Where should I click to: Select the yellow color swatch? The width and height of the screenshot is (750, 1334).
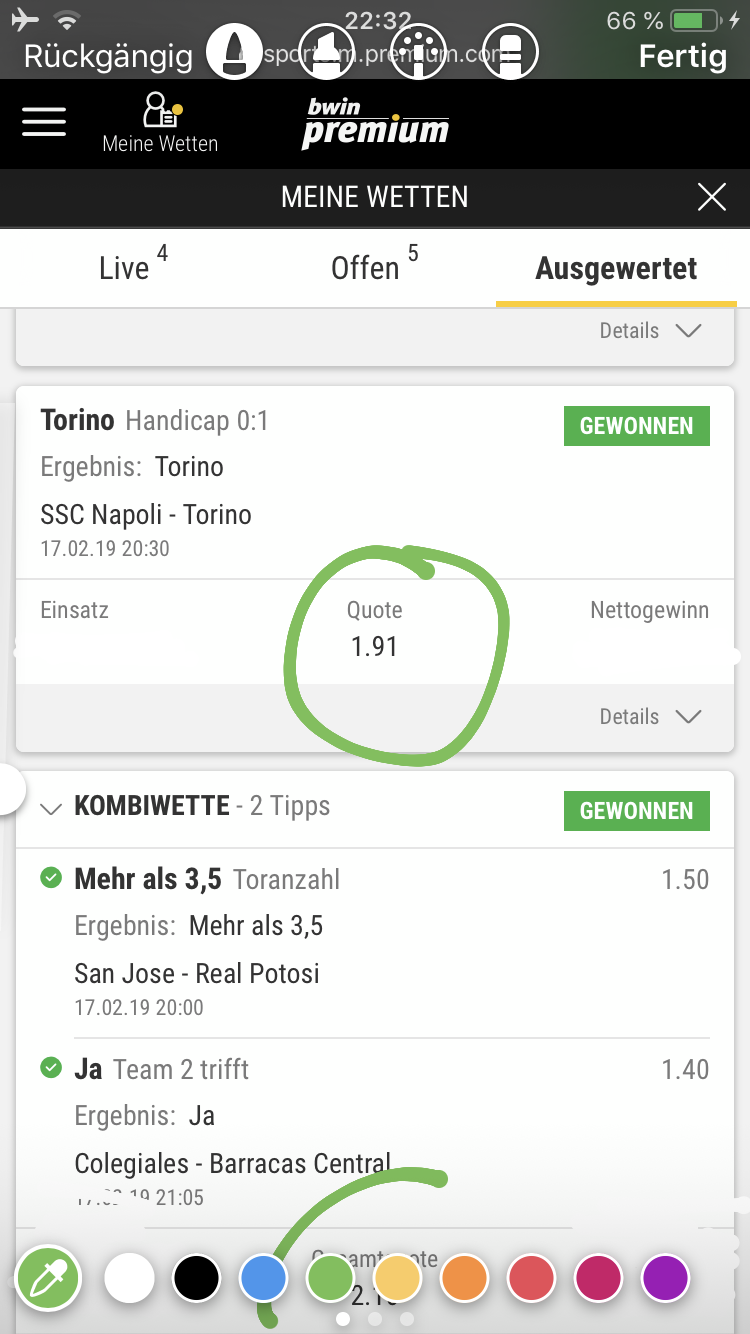[398, 1278]
